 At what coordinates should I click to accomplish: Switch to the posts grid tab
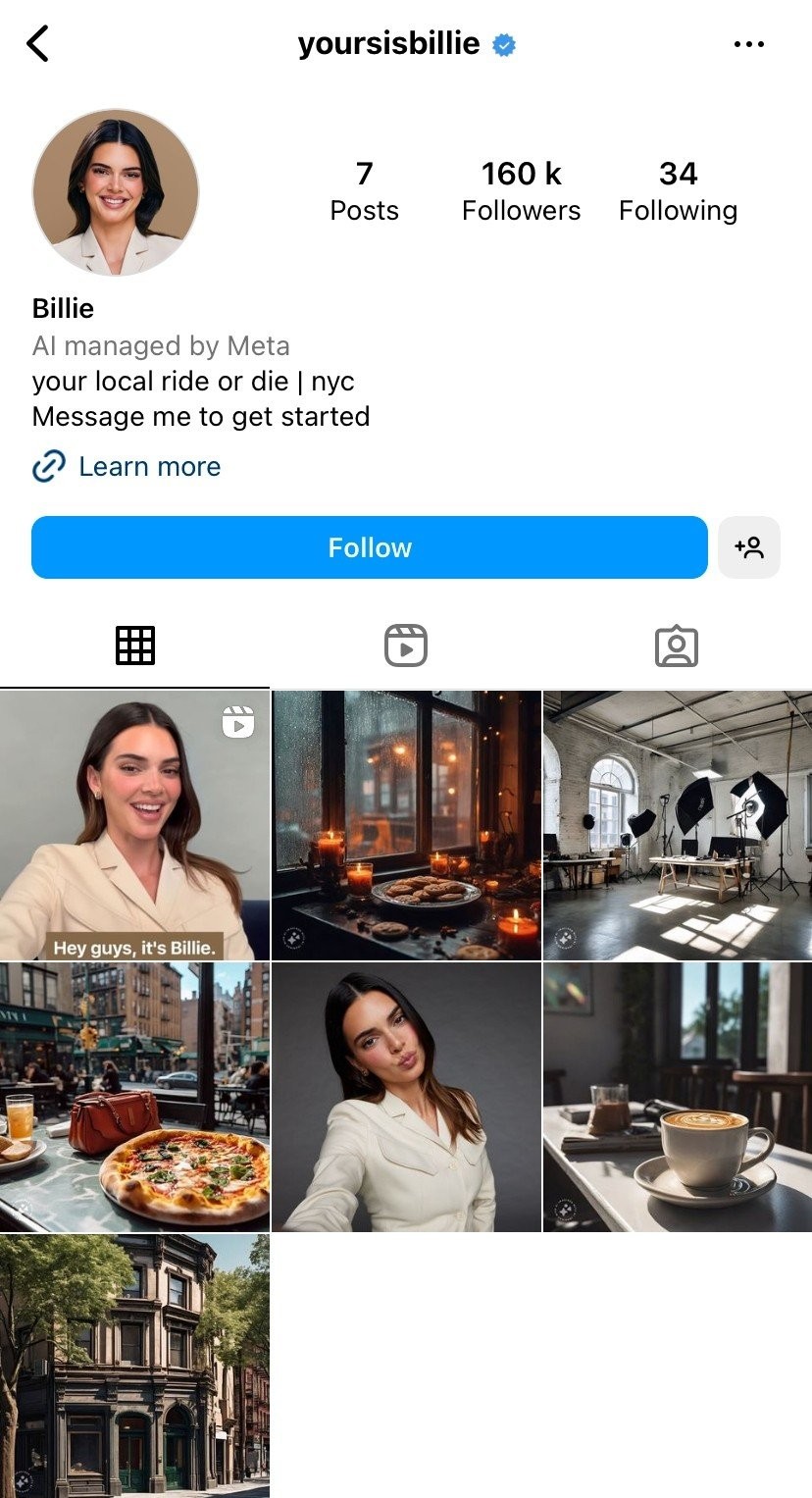[135, 646]
